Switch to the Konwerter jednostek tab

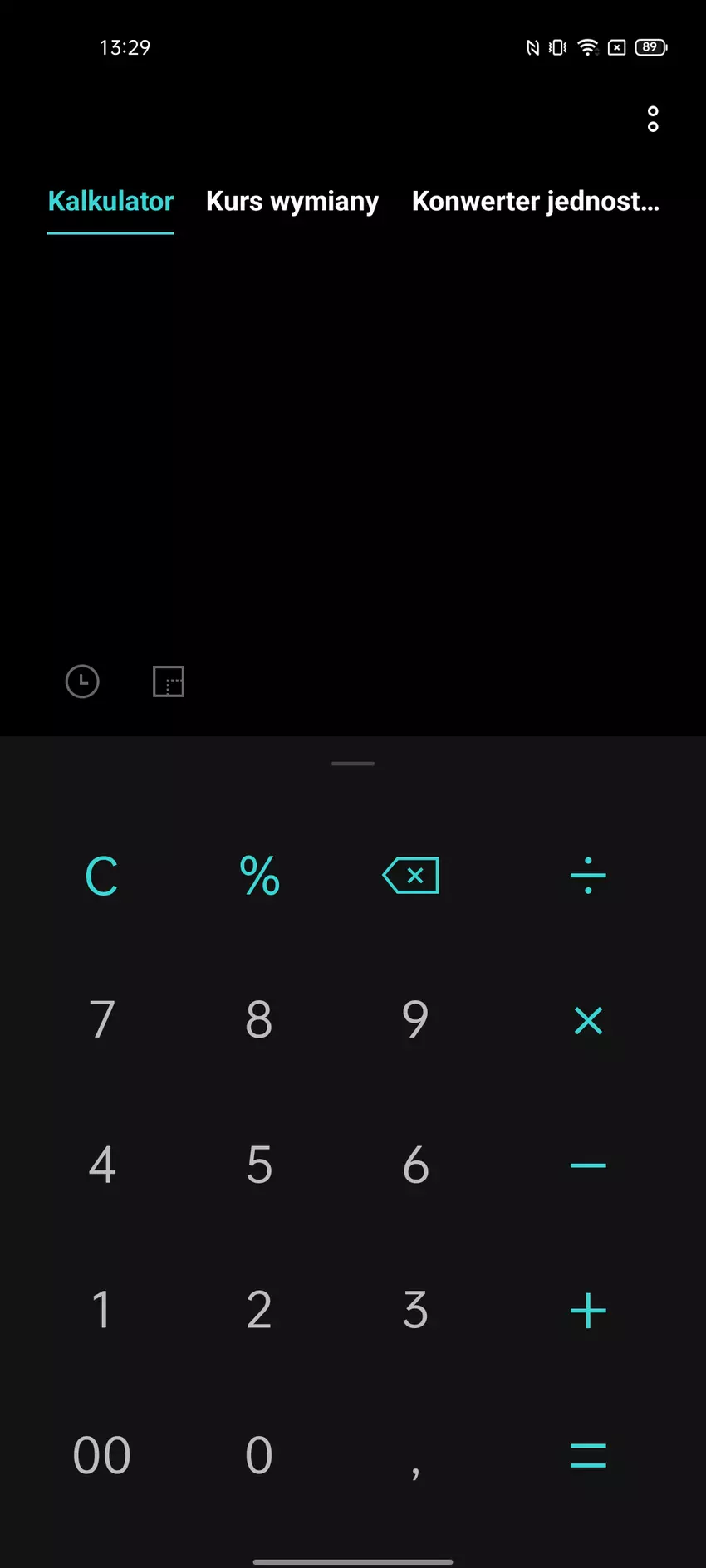535,202
